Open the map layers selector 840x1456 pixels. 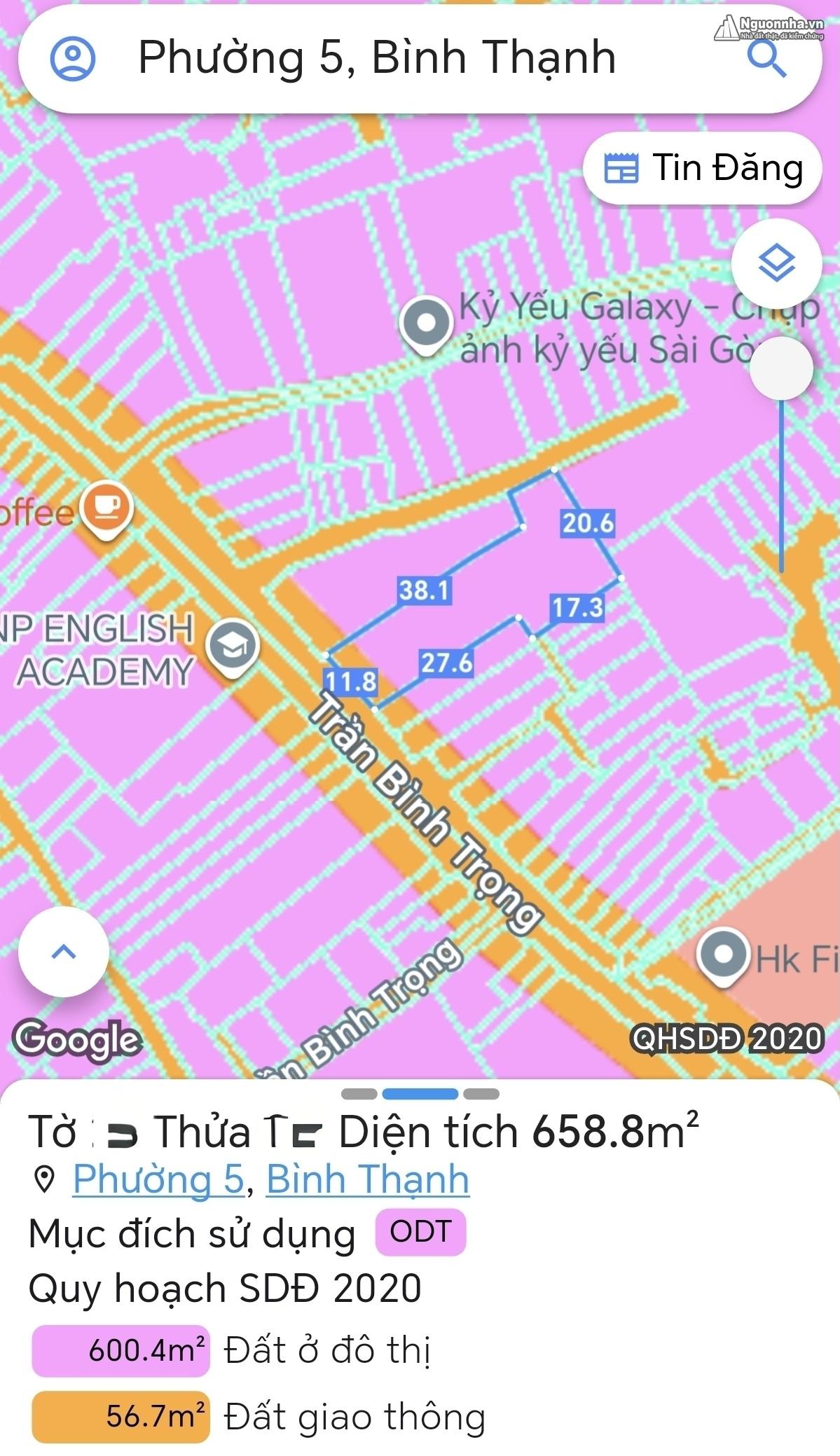[776, 263]
